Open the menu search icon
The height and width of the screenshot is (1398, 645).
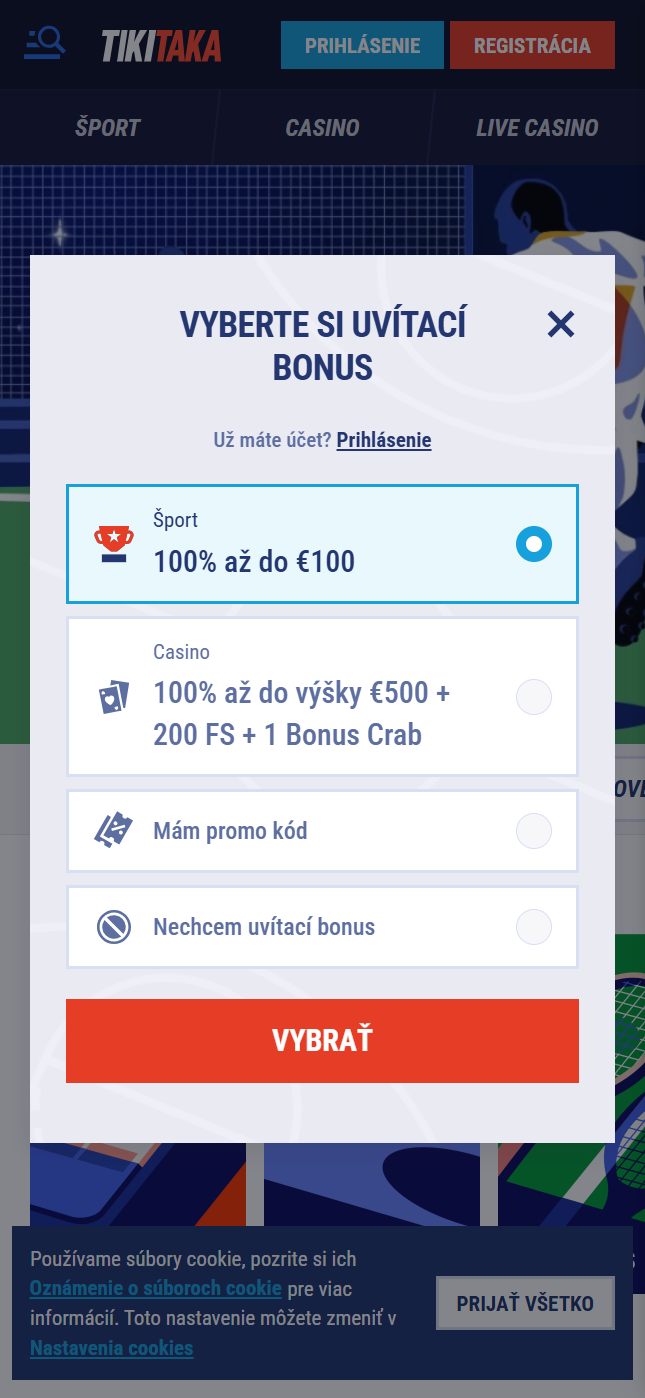tap(45, 44)
